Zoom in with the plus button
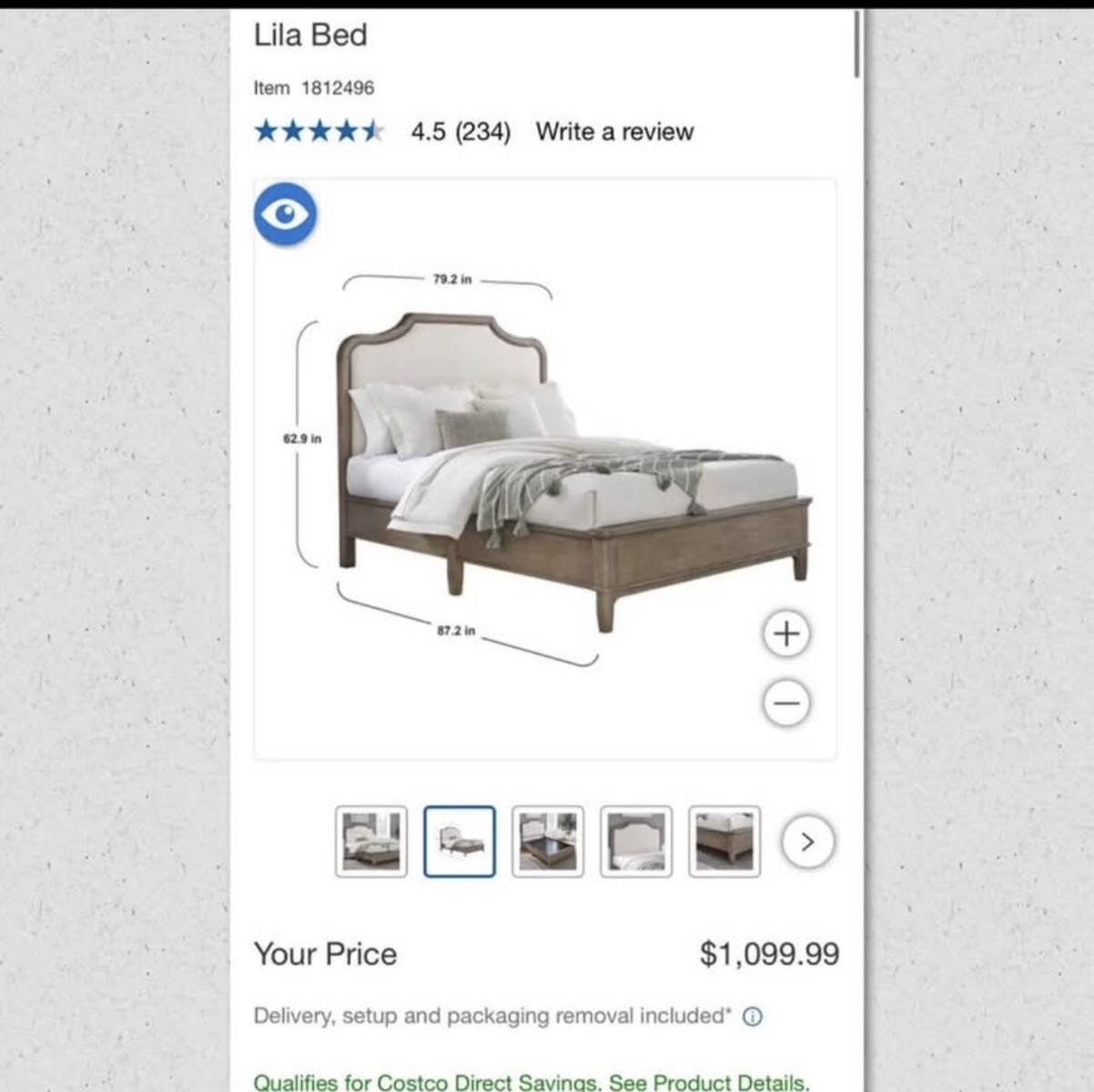The image size is (1094, 1092). 786,633
